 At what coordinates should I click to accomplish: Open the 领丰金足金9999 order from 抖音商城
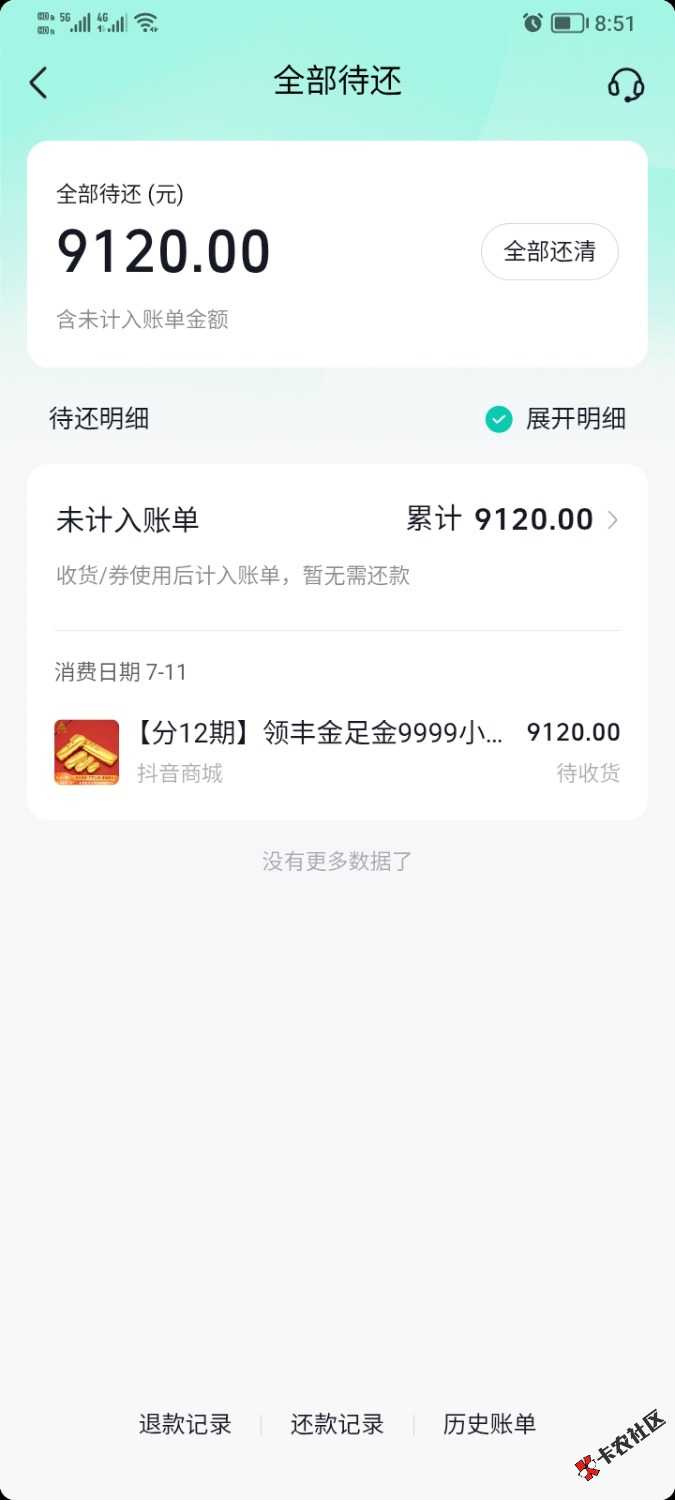point(337,751)
